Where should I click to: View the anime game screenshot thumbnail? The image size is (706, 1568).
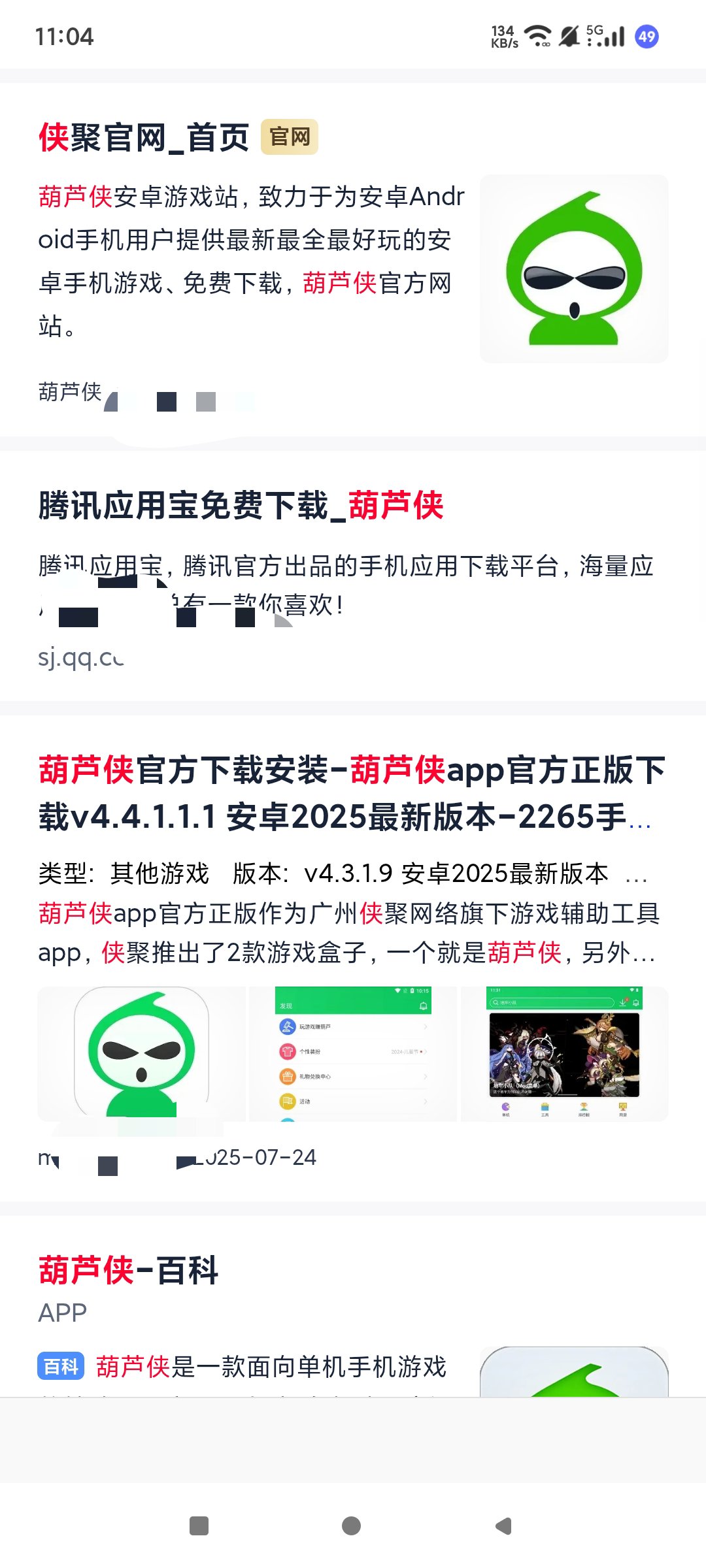click(x=564, y=1054)
